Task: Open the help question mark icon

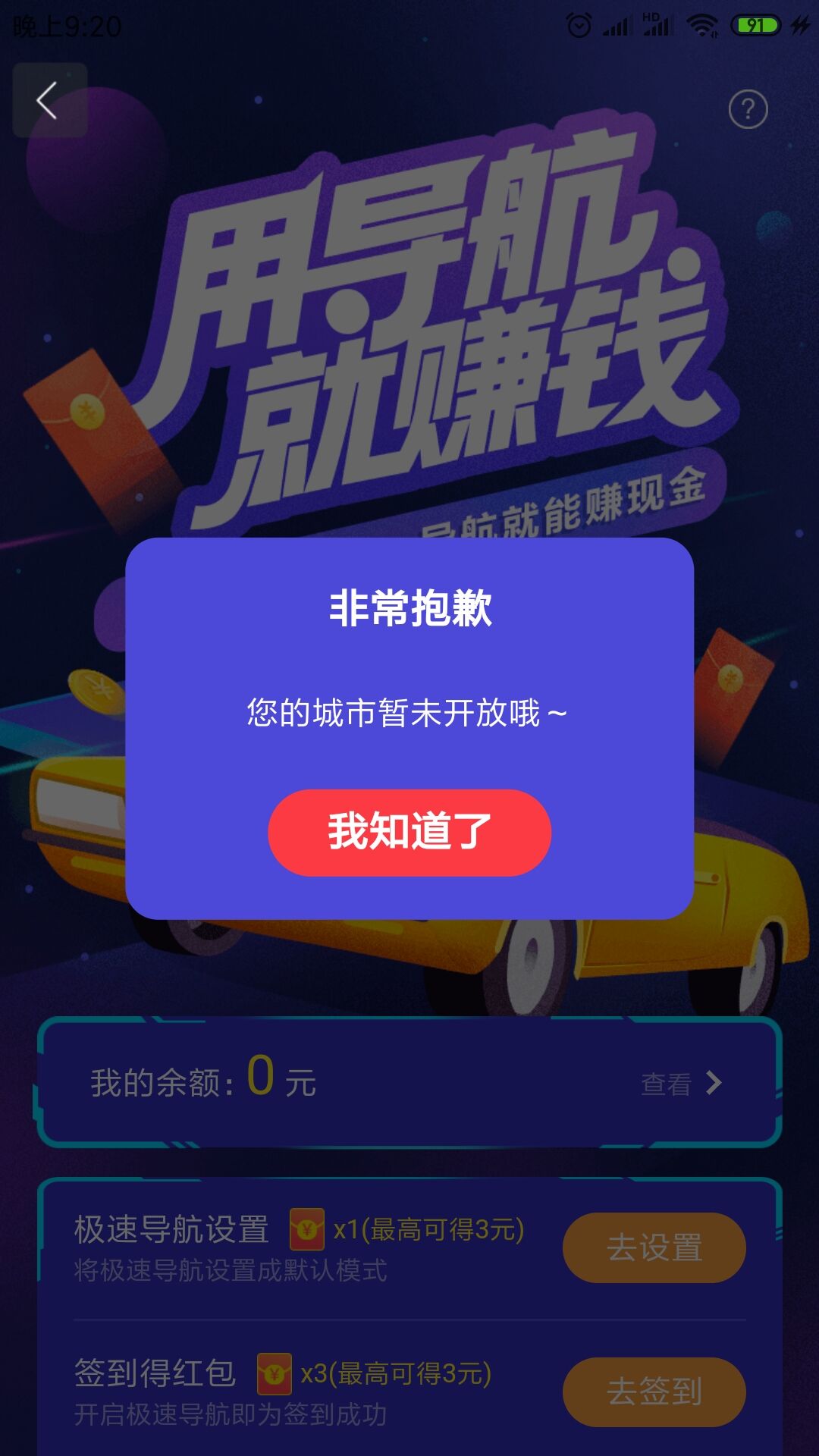Action: click(748, 109)
